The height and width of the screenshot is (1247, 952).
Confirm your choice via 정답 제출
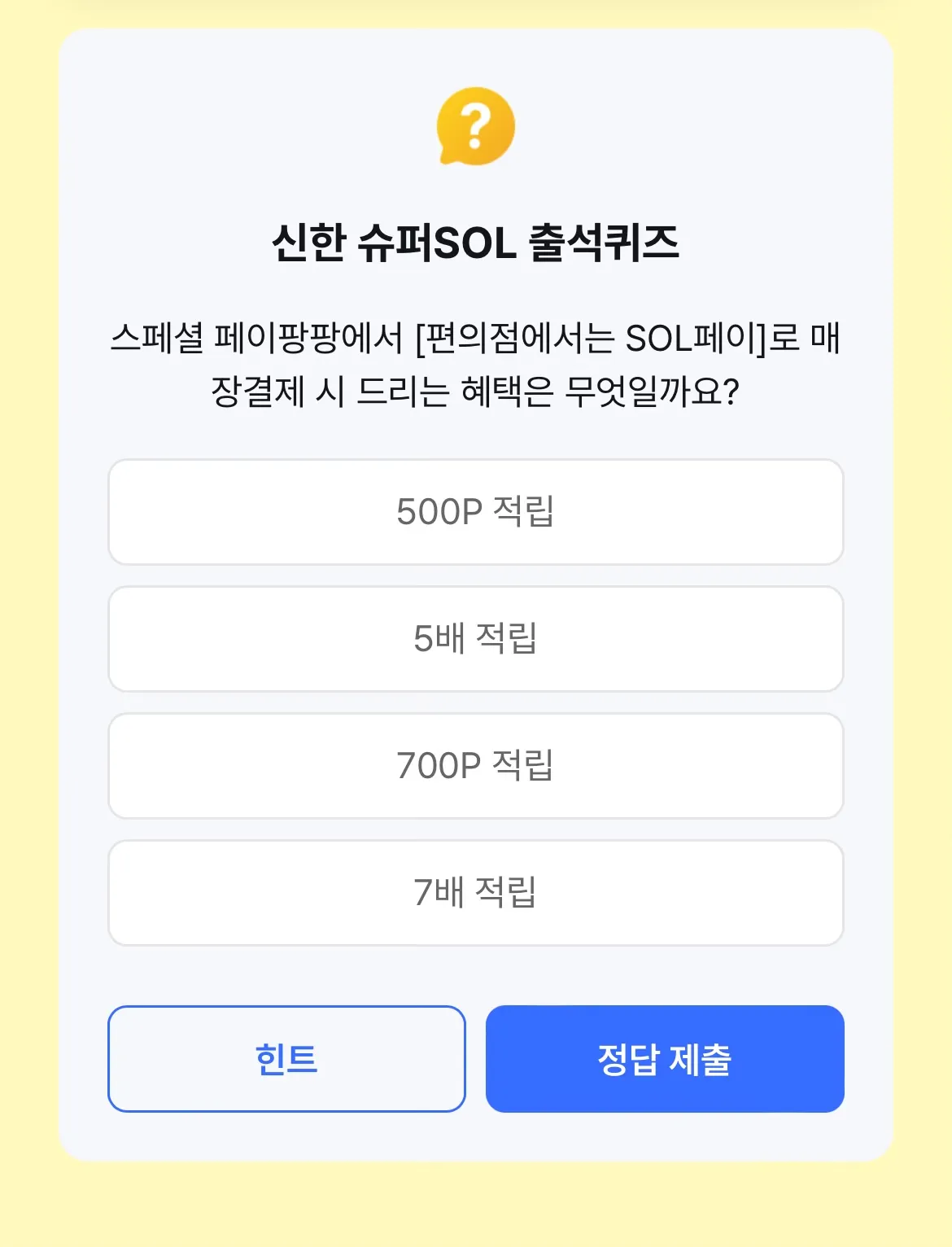coord(665,1057)
